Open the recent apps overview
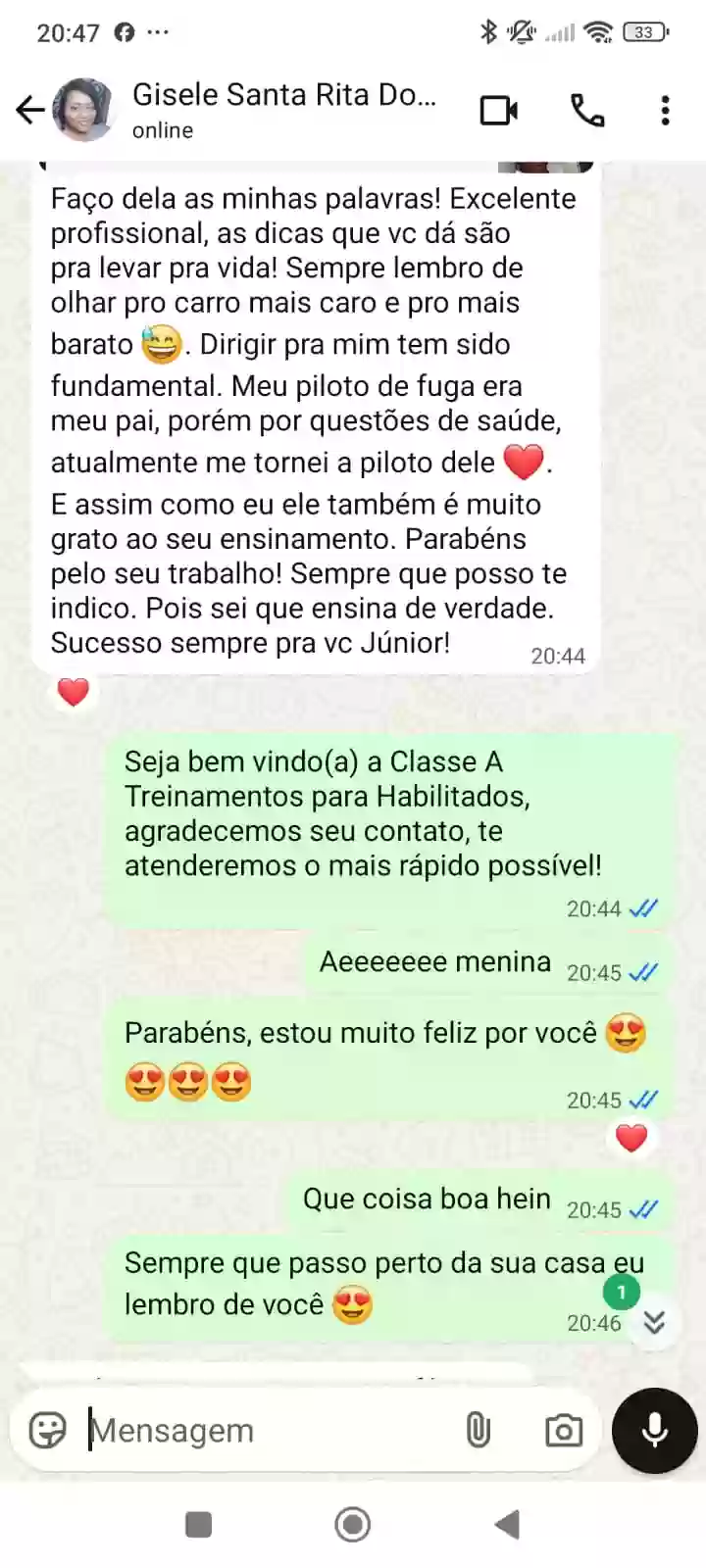 (x=199, y=1524)
